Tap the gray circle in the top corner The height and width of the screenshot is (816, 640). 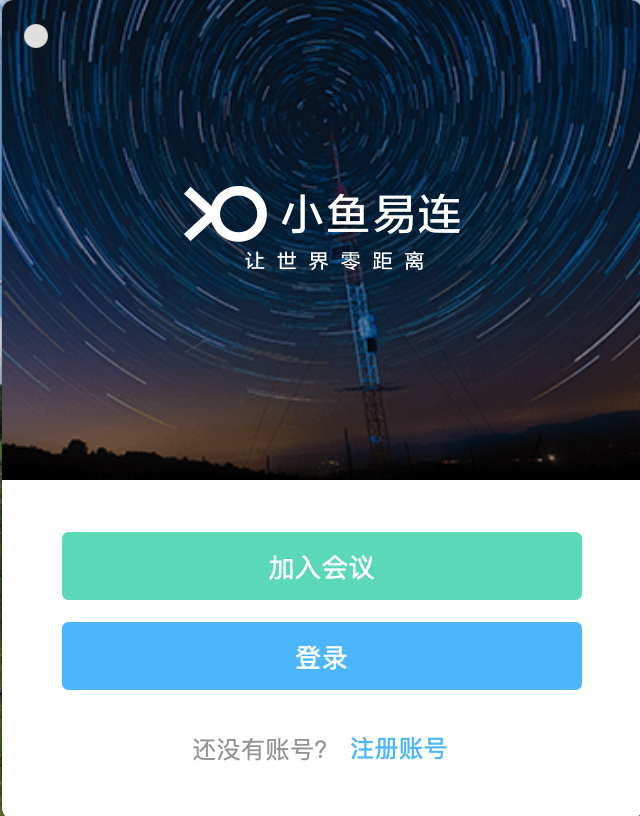pos(36,36)
